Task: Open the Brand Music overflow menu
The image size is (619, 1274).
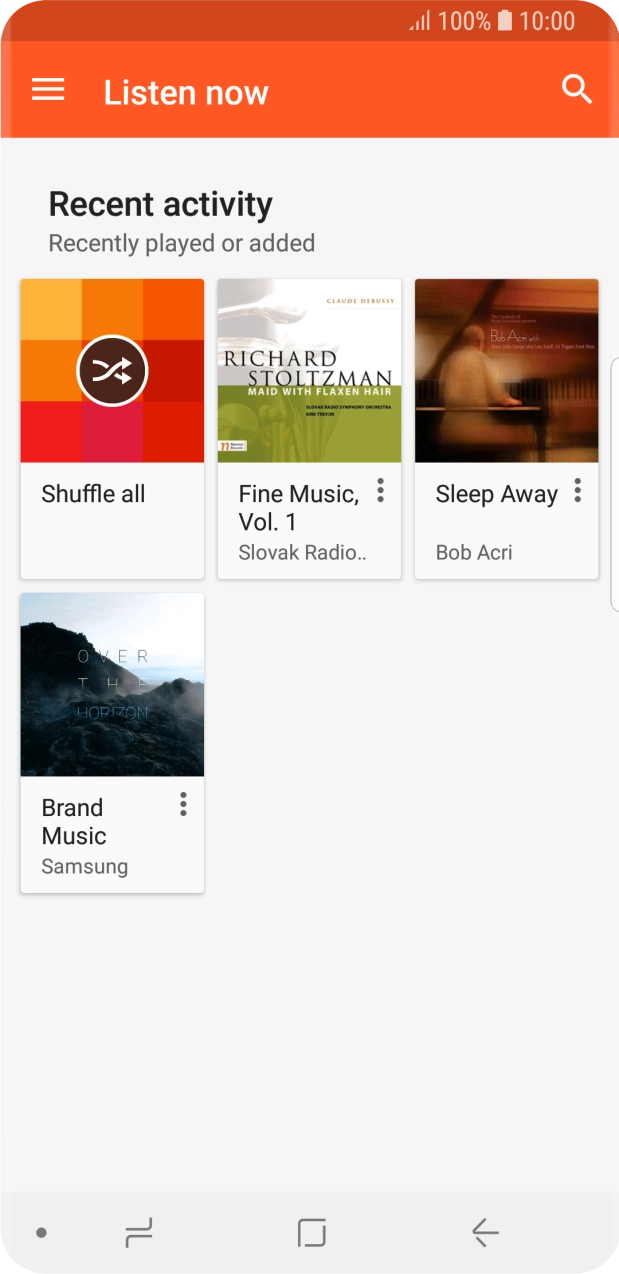Action: tap(183, 805)
